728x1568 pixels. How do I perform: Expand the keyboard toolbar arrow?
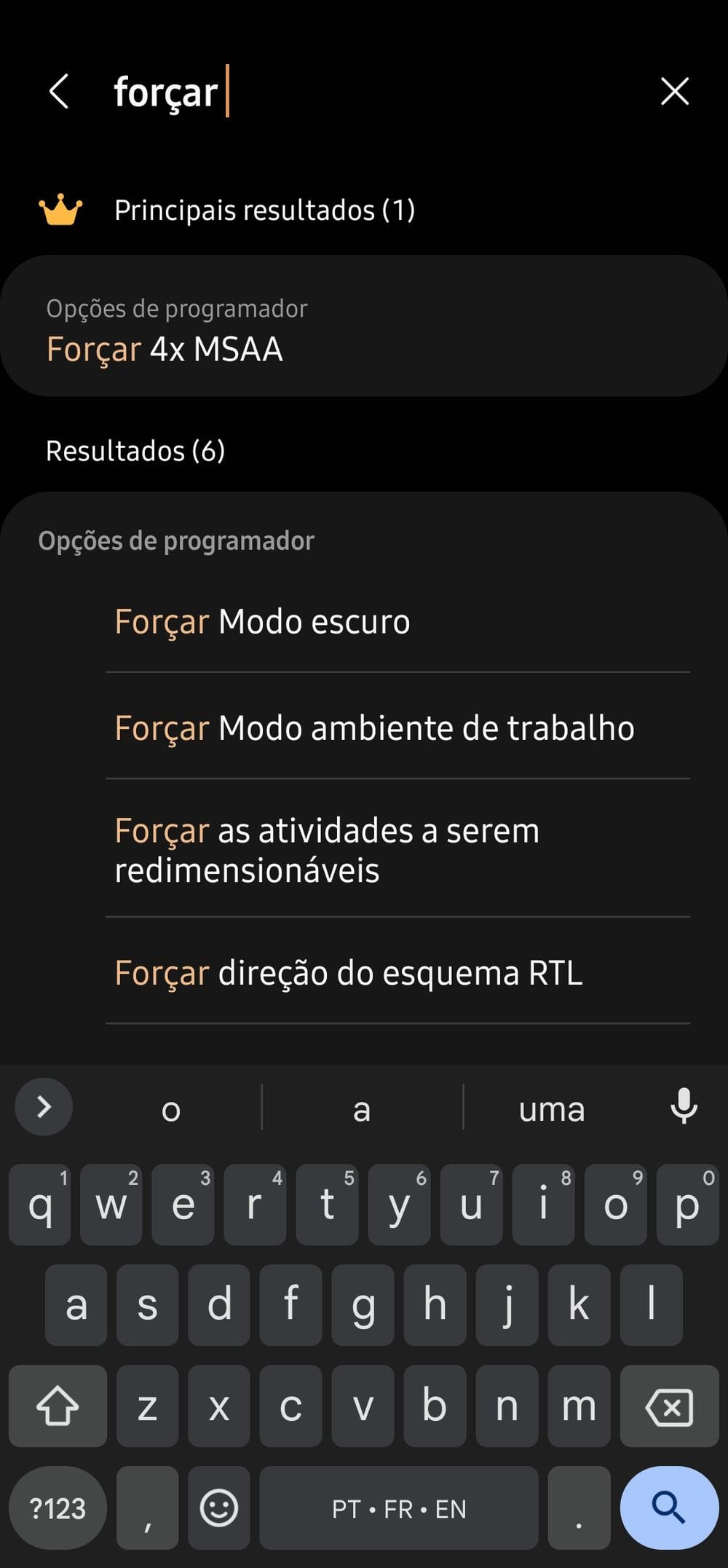pyautogui.click(x=44, y=1106)
